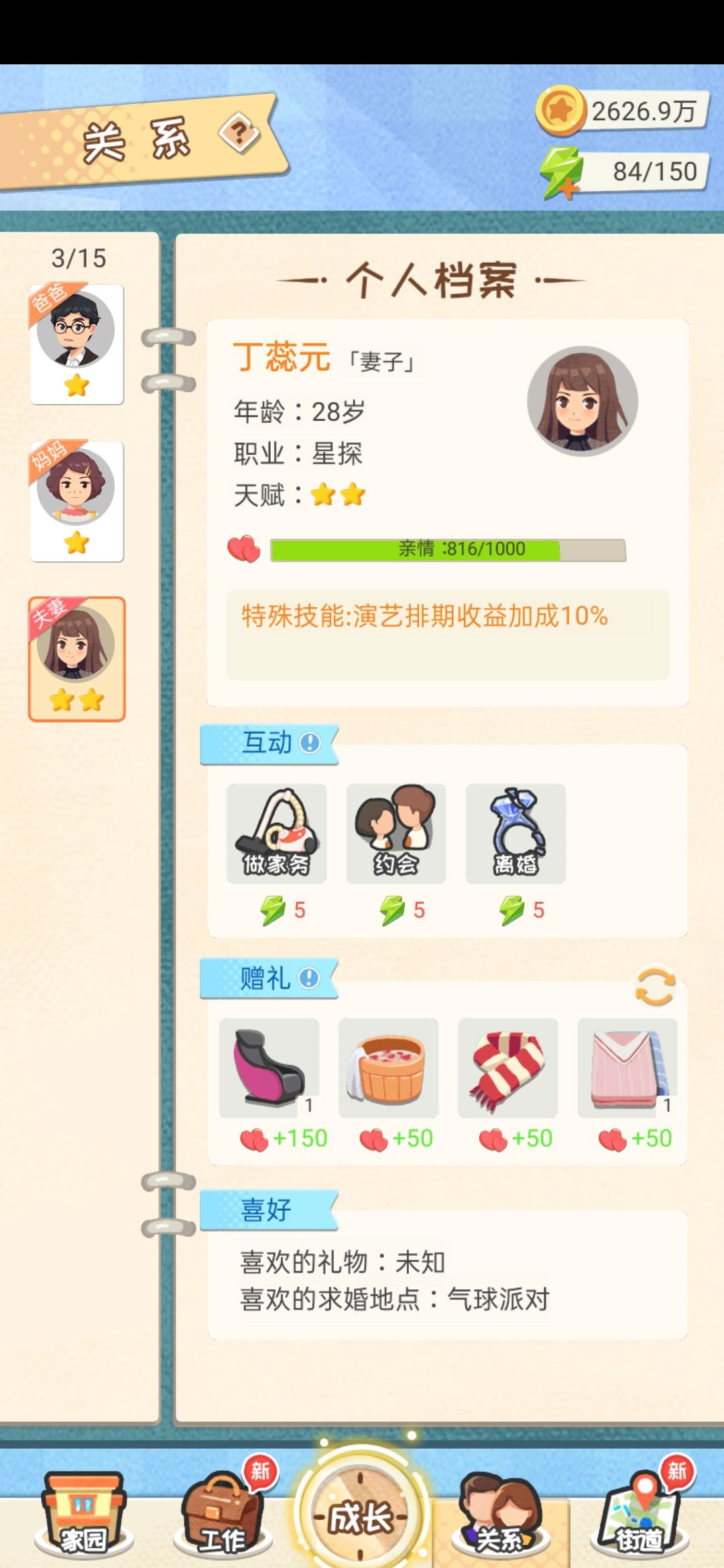
Task: Switch to the 家园 tab
Action: [83, 1513]
